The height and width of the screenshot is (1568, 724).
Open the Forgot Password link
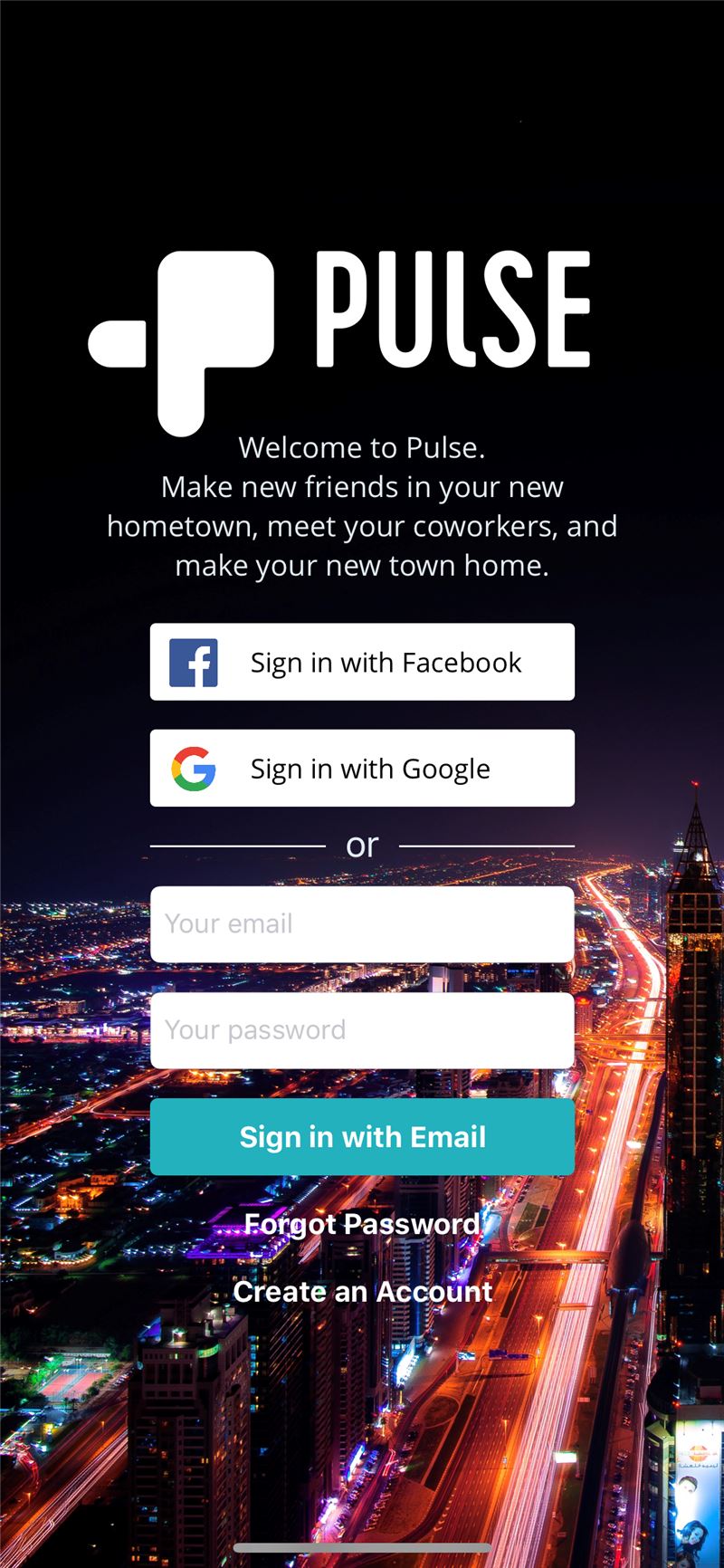[362, 1224]
